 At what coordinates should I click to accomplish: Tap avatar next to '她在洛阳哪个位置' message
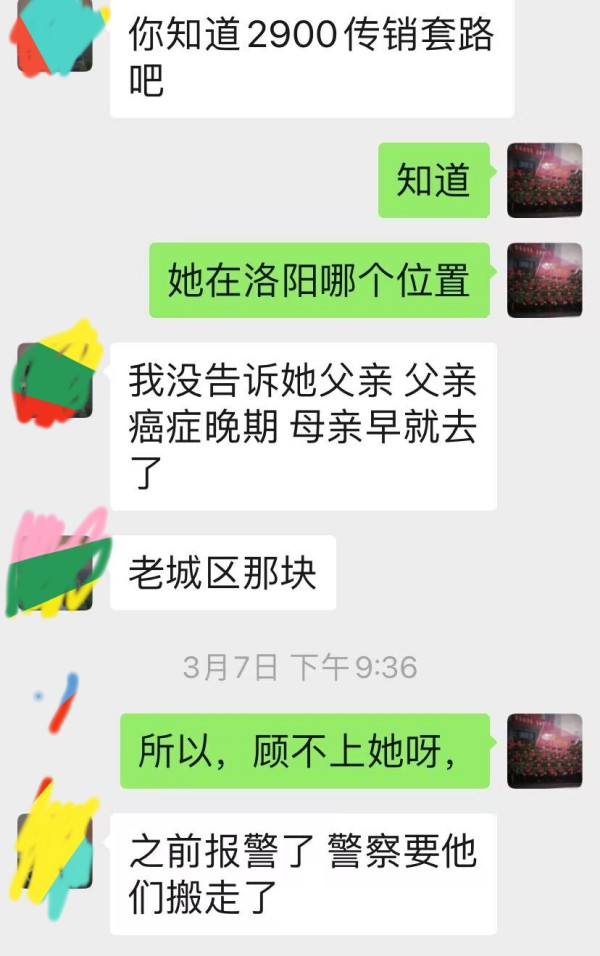point(544,280)
